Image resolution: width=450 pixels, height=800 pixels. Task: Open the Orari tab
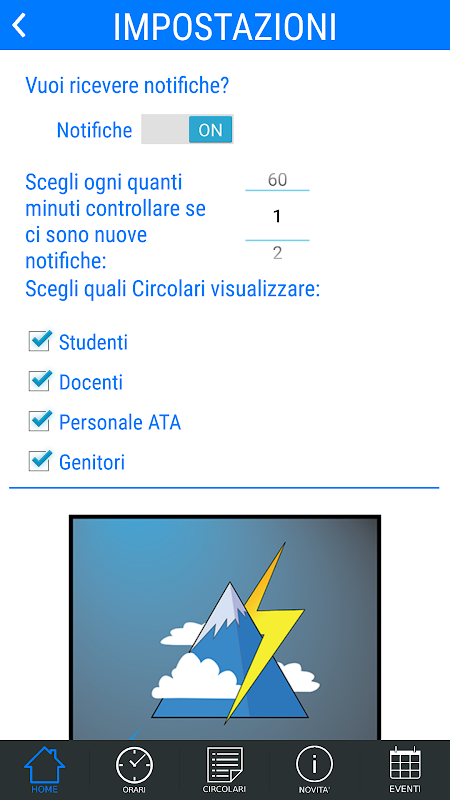coord(134,770)
